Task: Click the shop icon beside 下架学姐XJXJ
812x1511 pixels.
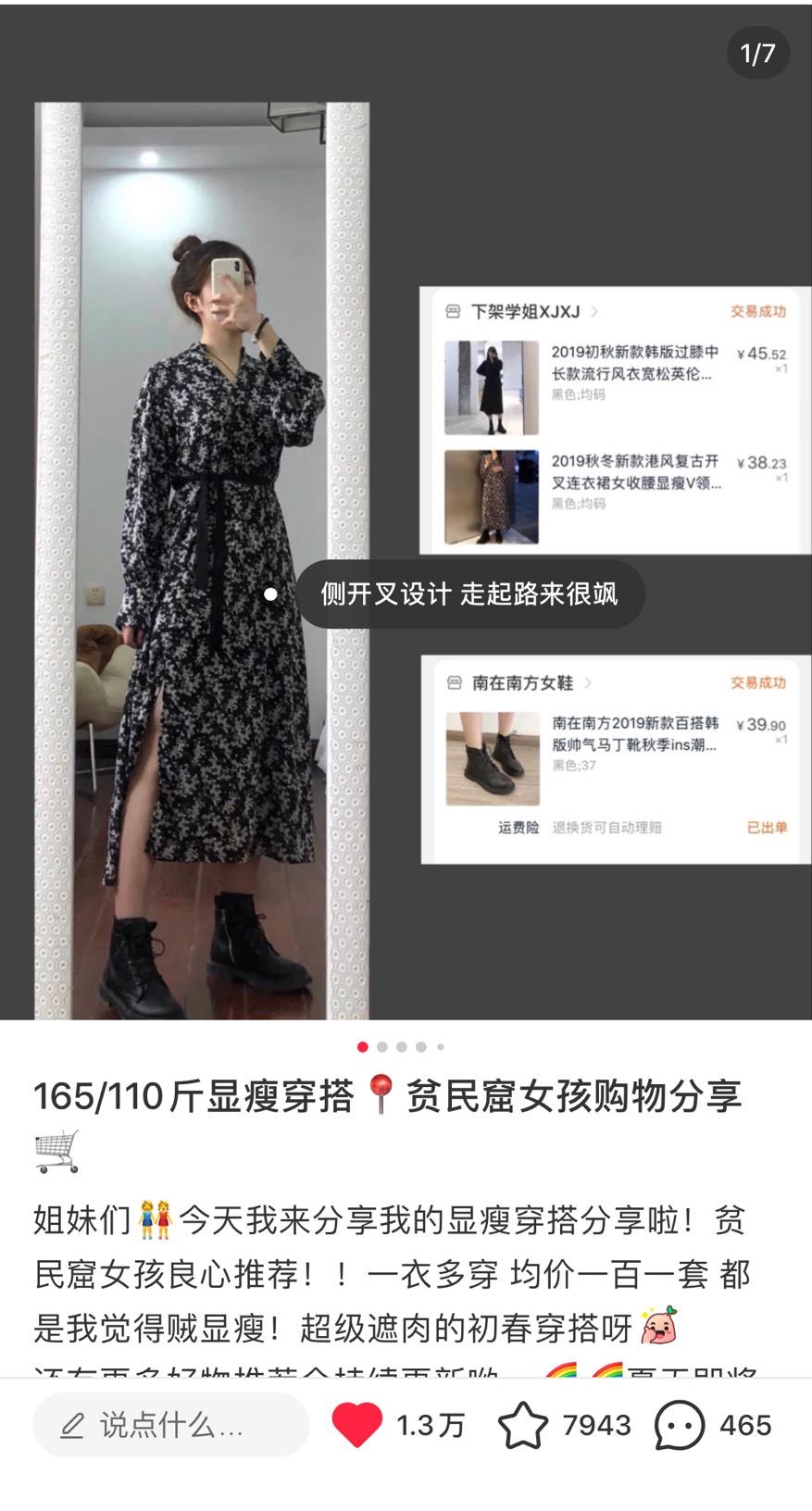Action: point(453,313)
